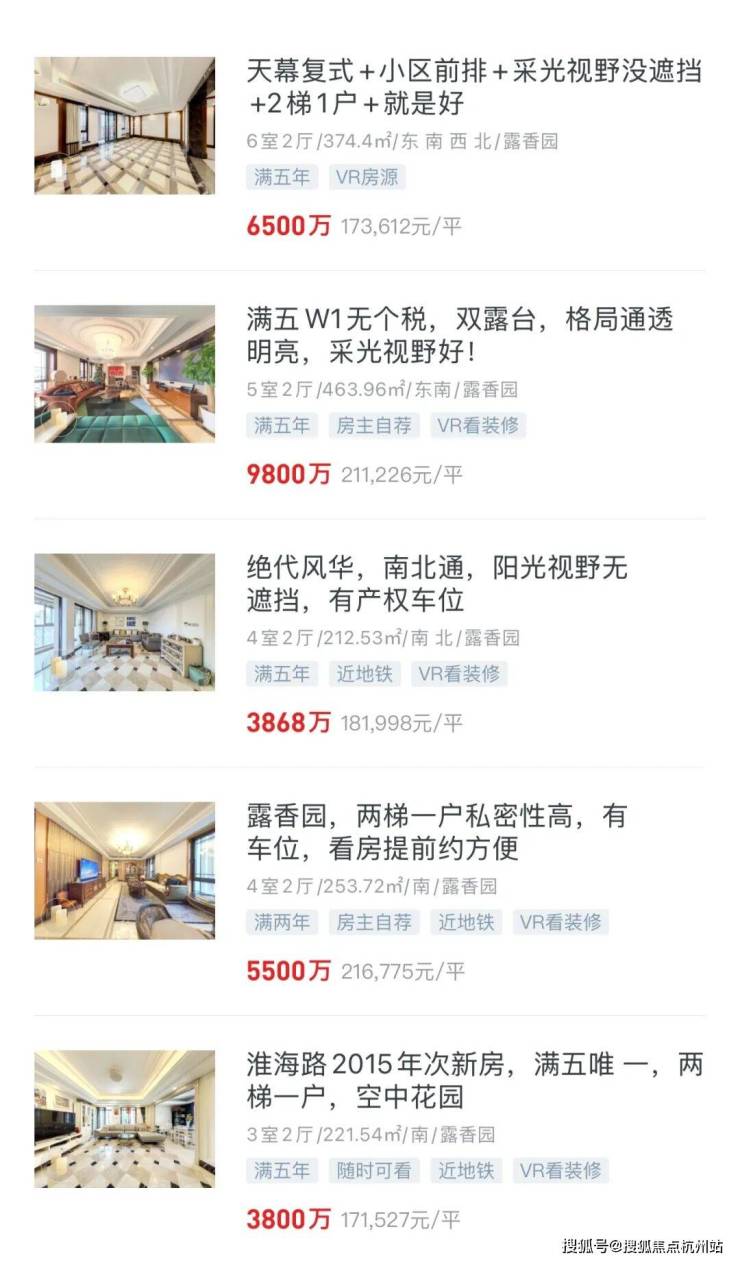This screenshot has width=740, height=1262.
Task: Open the 6500万 天幕复式 listing
Action: 473,87
